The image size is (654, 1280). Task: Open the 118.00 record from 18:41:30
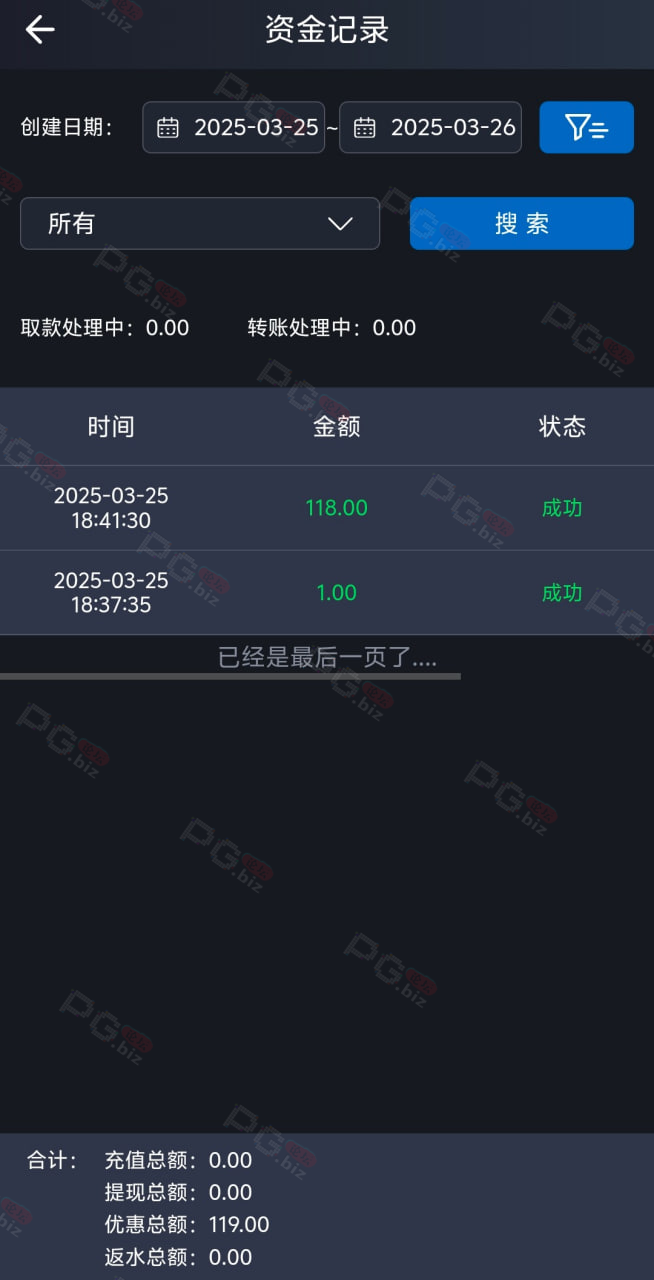pos(327,508)
